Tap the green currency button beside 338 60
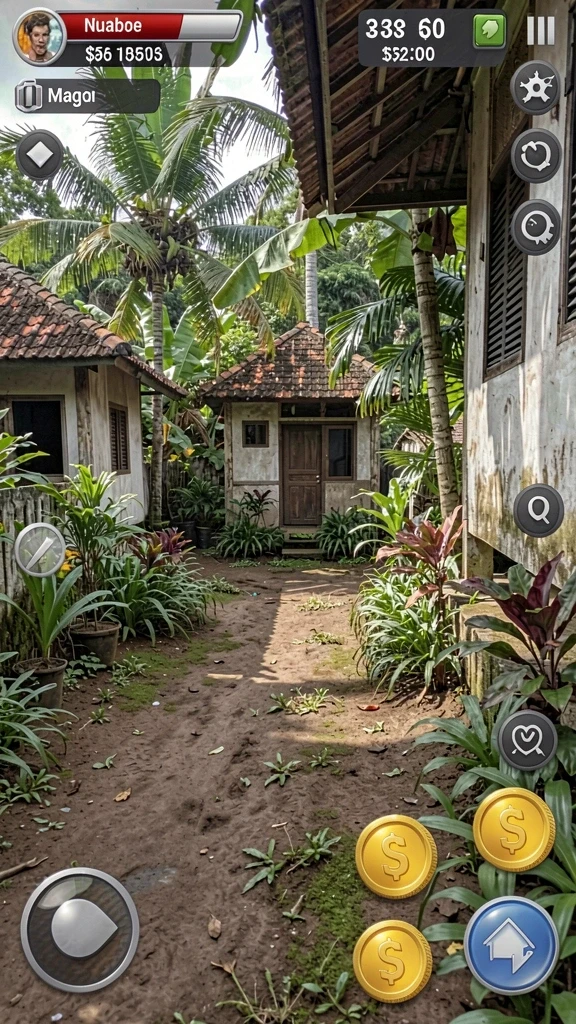576x1024 pixels. (x=490, y=31)
